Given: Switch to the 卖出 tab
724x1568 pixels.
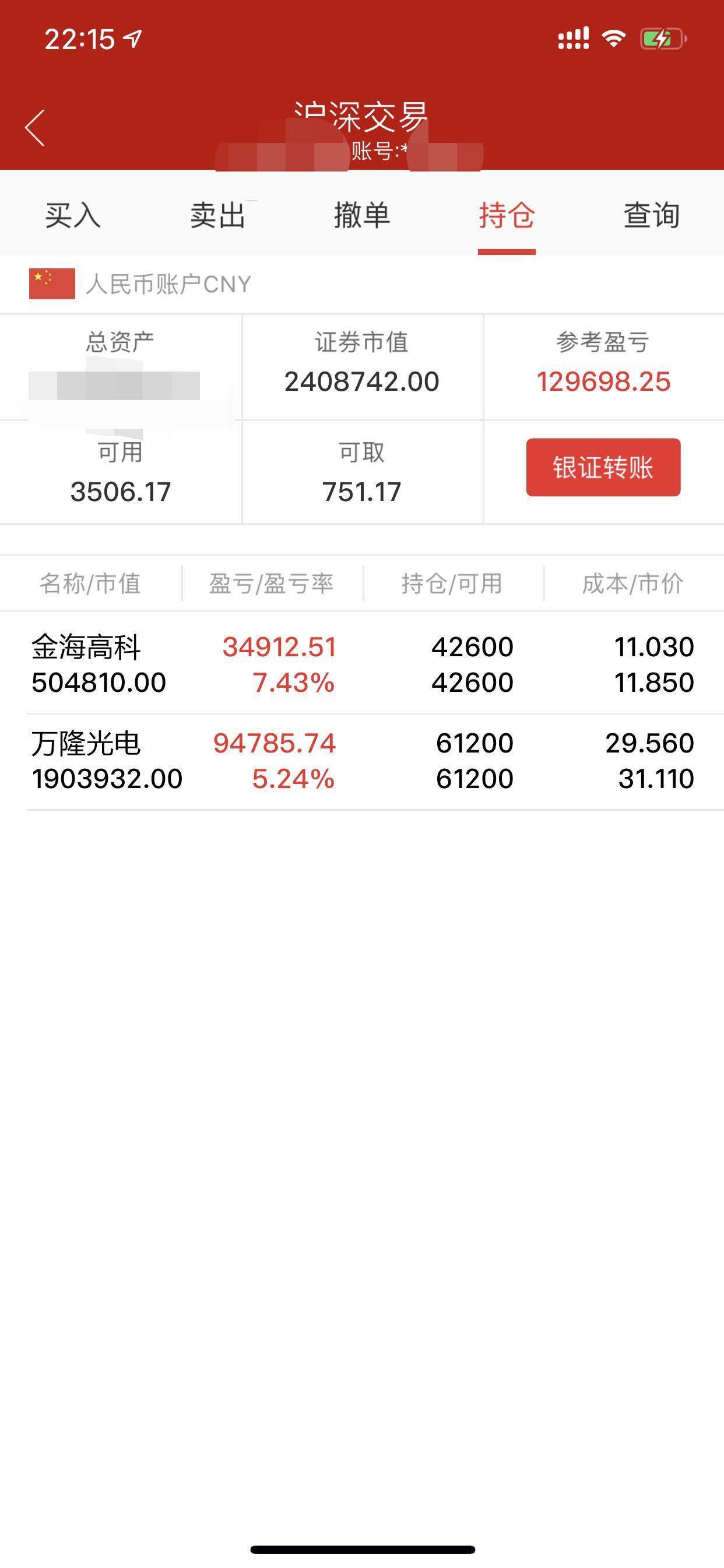Looking at the screenshot, I should (217, 215).
